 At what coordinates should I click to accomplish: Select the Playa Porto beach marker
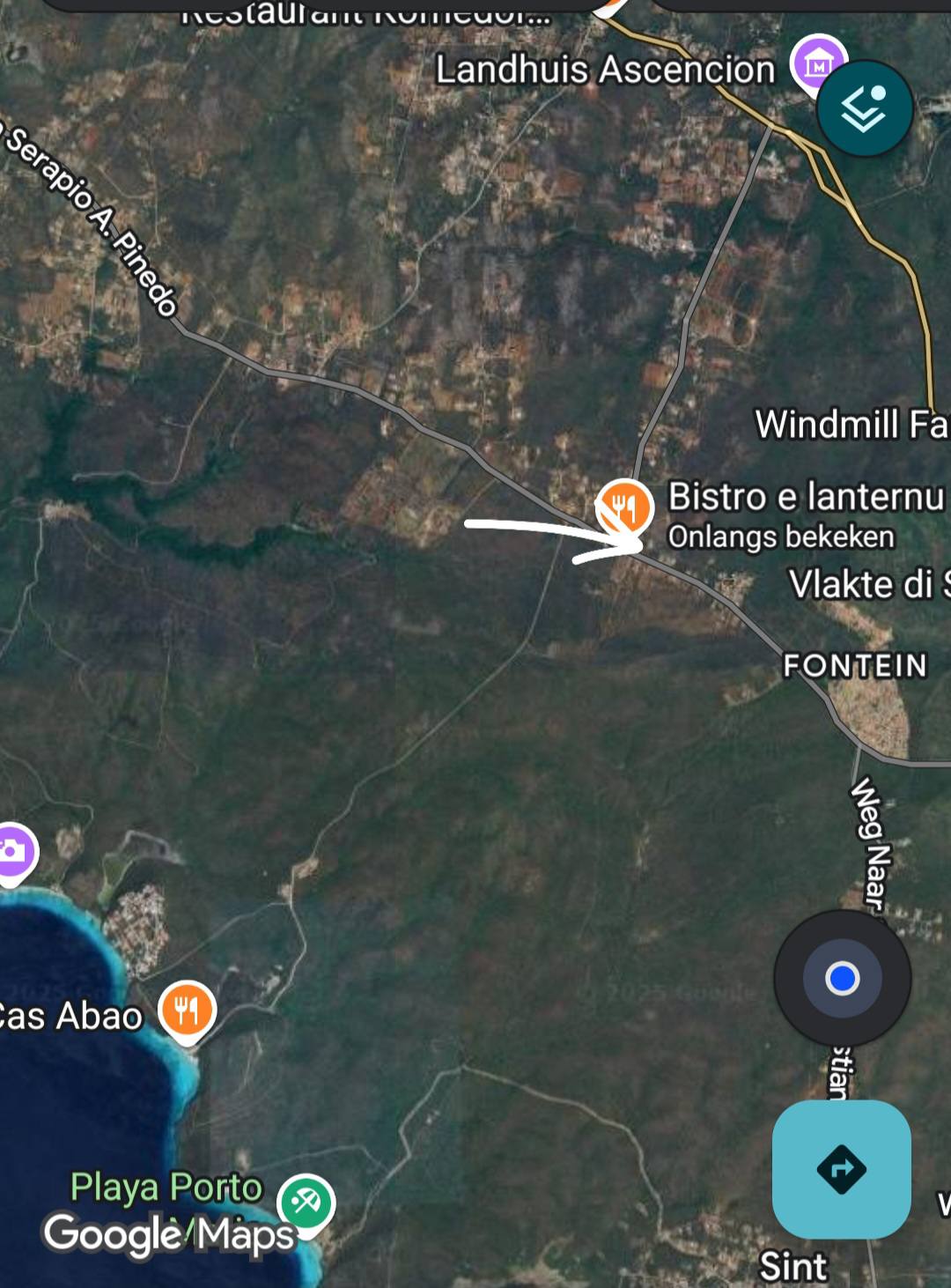click(306, 1203)
